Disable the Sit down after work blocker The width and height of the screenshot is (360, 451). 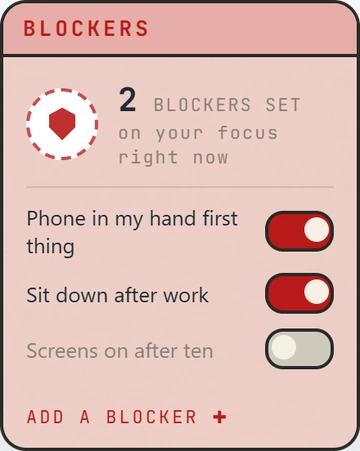pyautogui.click(x=299, y=293)
